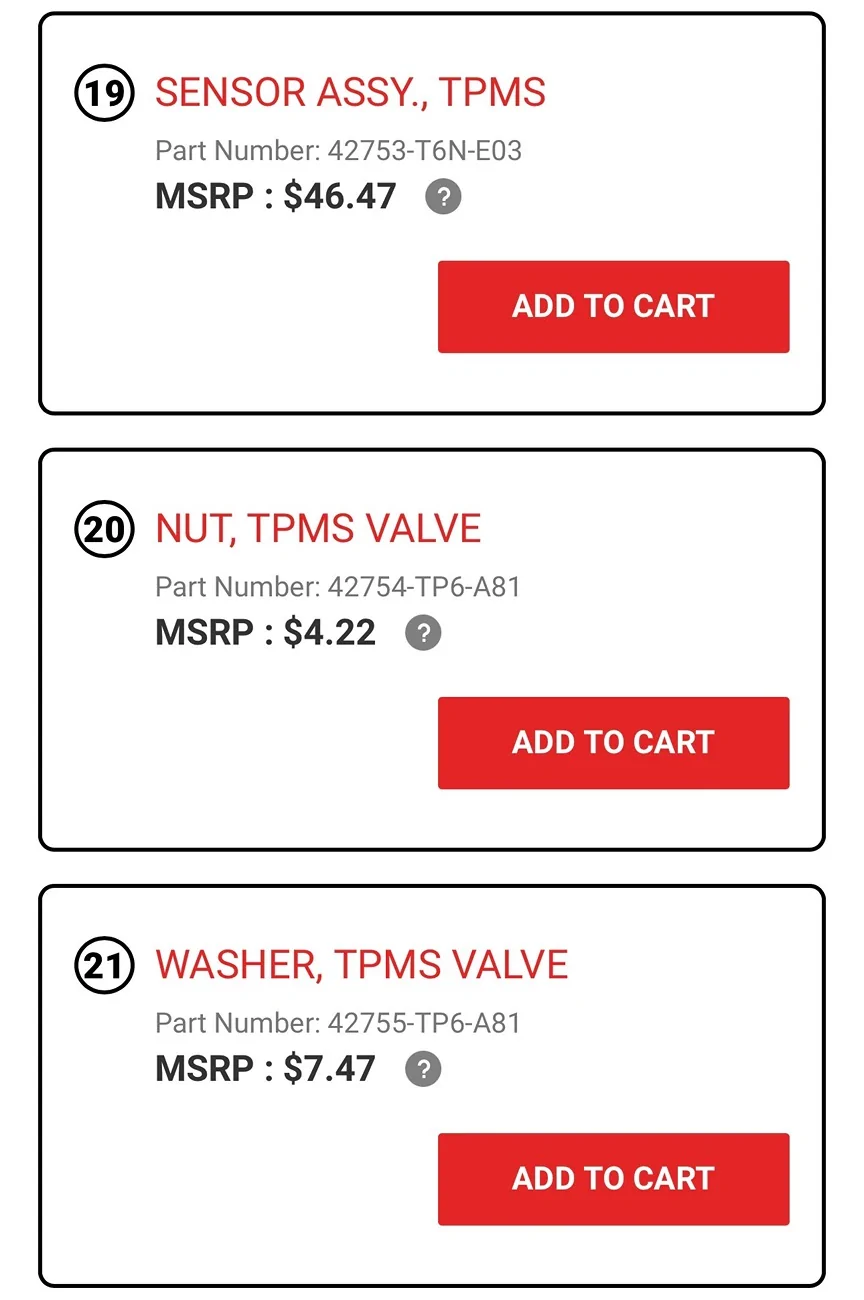Show MSRP help for the $7.47 washer
Image resolution: width=864 pixels, height=1300 pixels.
coord(423,1069)
